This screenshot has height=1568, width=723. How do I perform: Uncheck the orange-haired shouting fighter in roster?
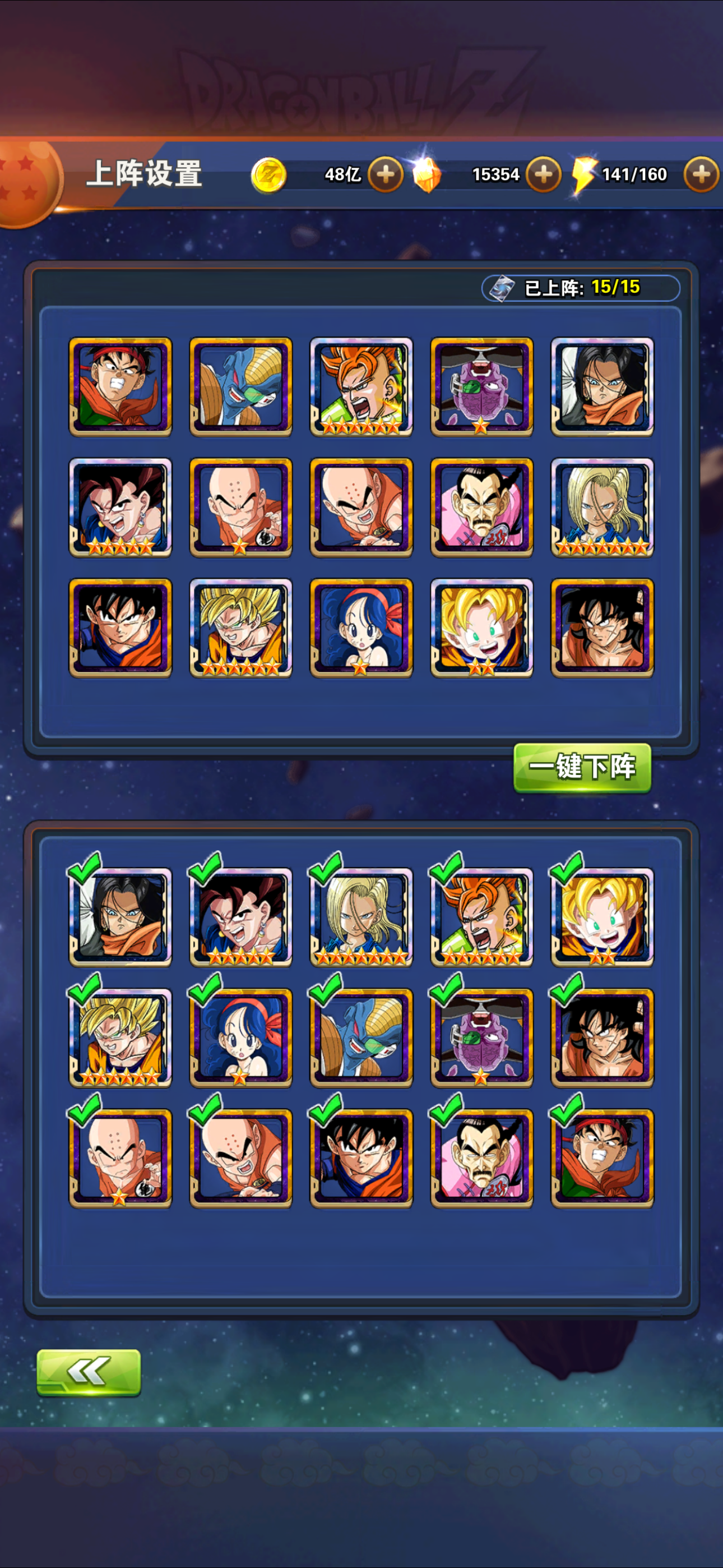(x=481, y=917)
